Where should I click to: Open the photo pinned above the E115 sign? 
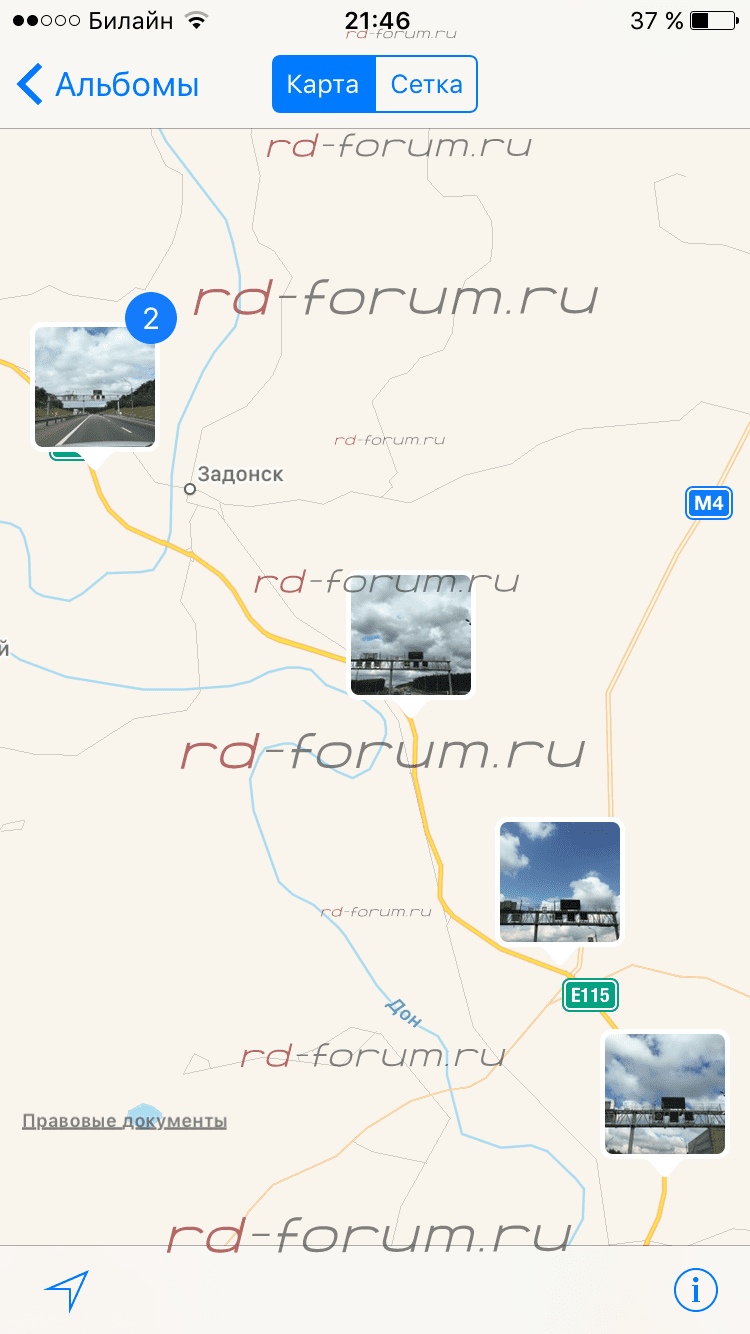(x=560, y=882)
